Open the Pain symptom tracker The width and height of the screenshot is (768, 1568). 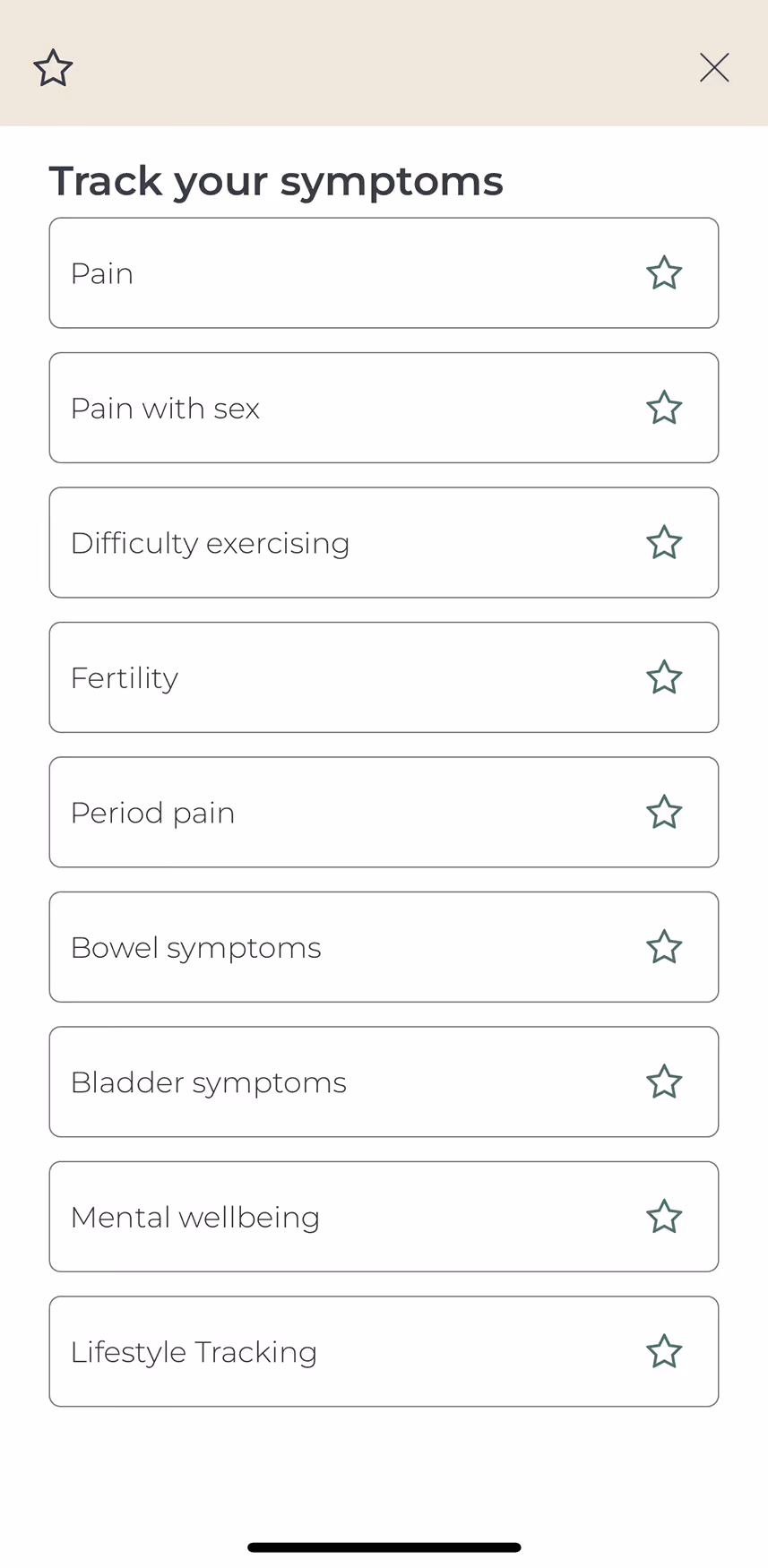tap(341, 273)
